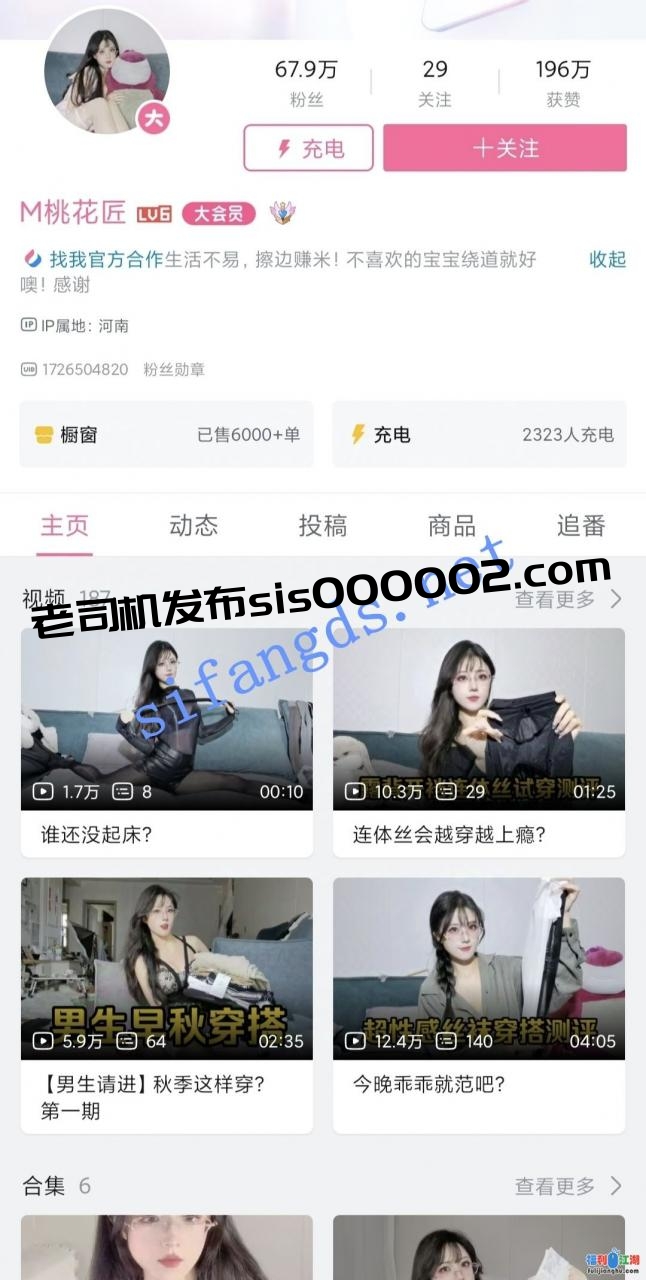Collapse the bio with 收起
Viewport: 646px width, 1280px height.
(x=607, y=259)
